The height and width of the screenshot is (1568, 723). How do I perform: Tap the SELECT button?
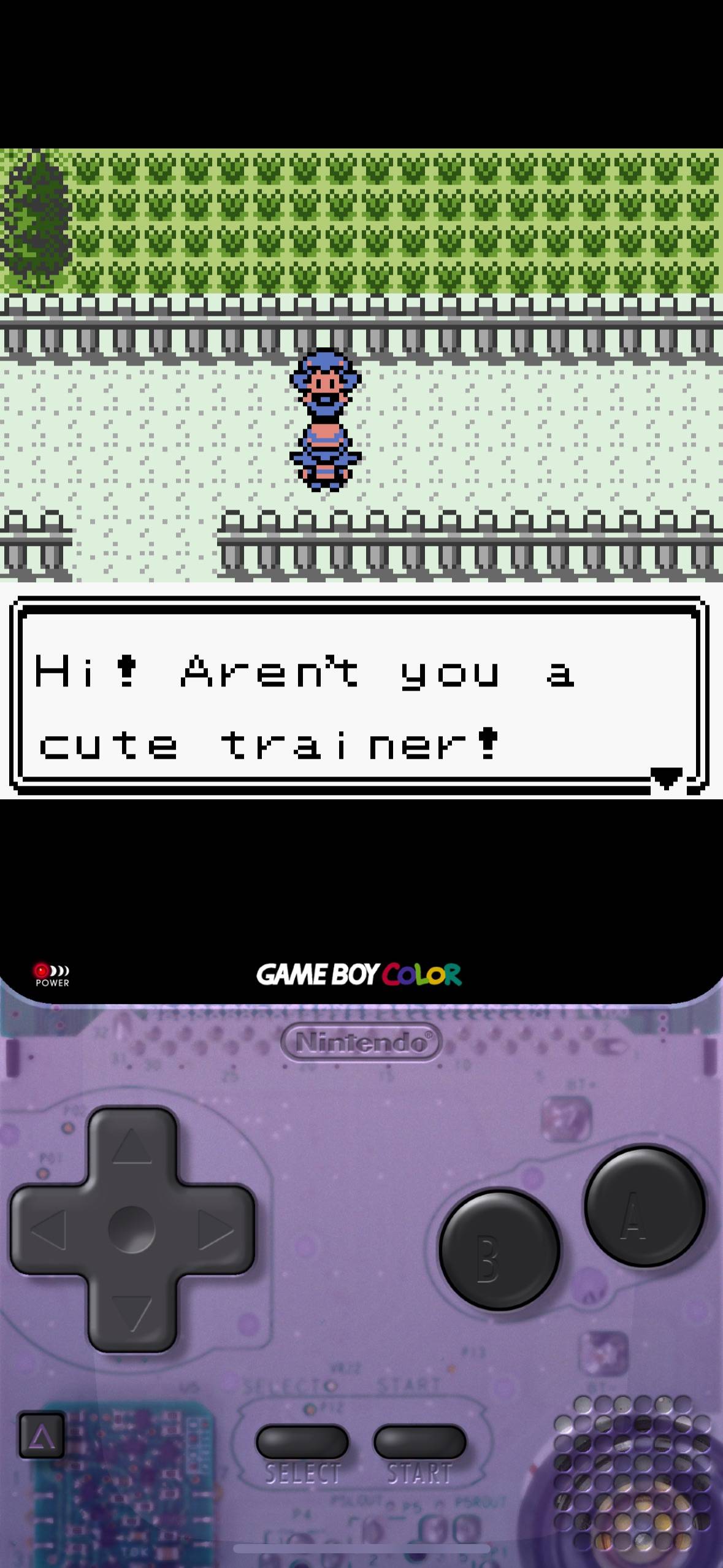pos(302,1442)
